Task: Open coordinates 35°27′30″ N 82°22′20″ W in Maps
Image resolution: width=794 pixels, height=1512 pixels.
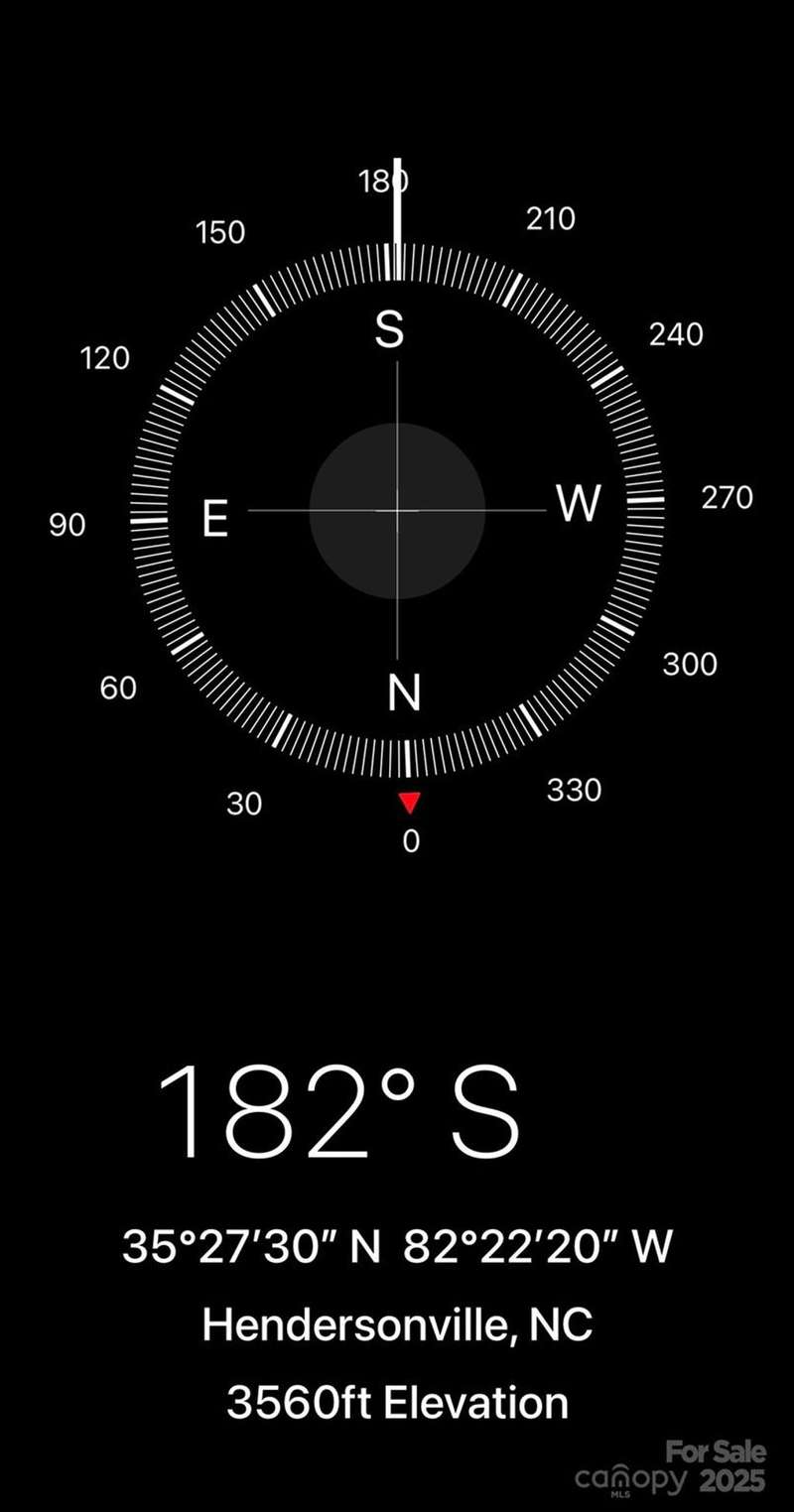Action: click(397, 1246)
